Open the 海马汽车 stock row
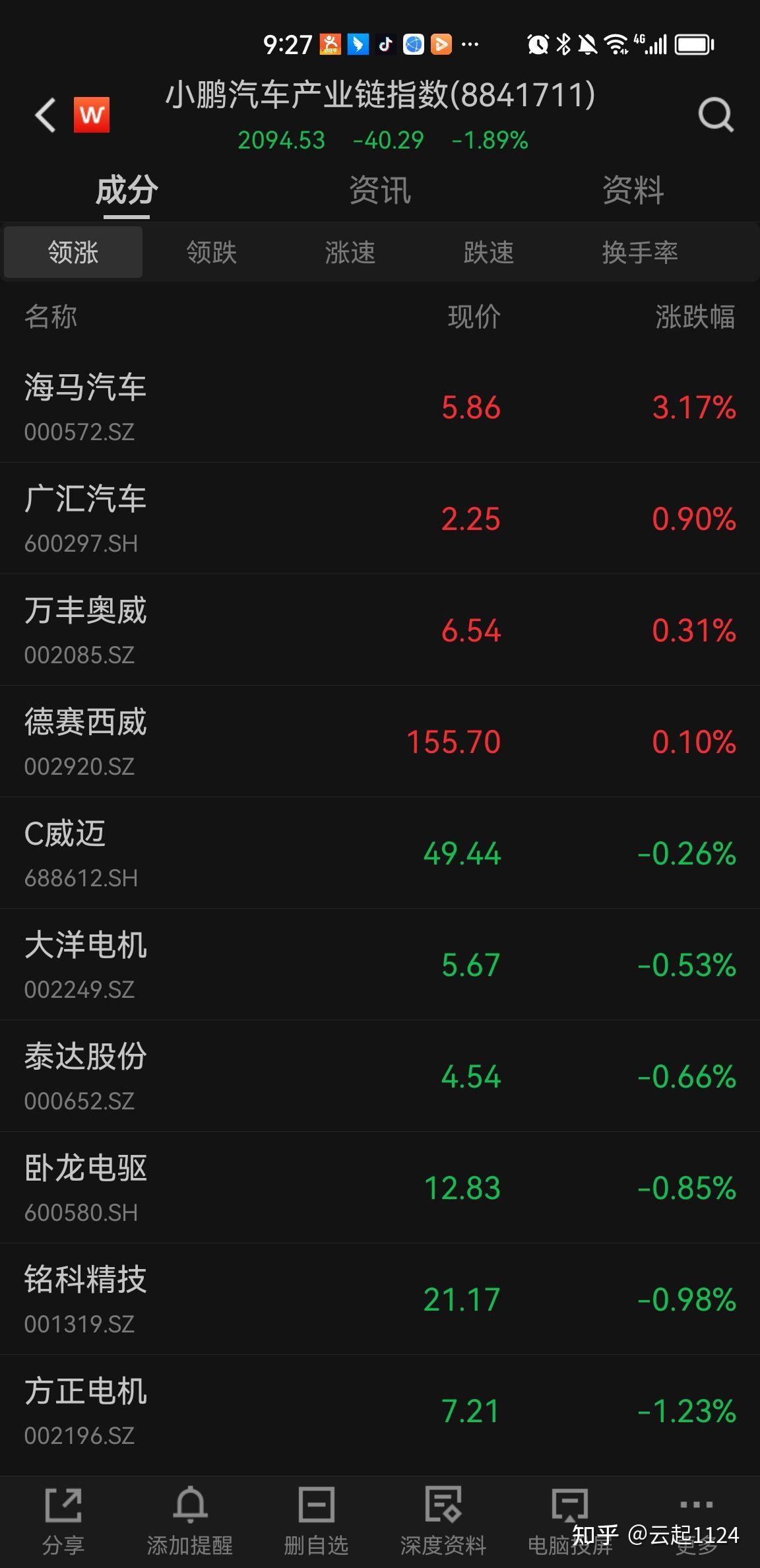The image size is (760, 1568). pyautogui.click(x=380, y=407)
